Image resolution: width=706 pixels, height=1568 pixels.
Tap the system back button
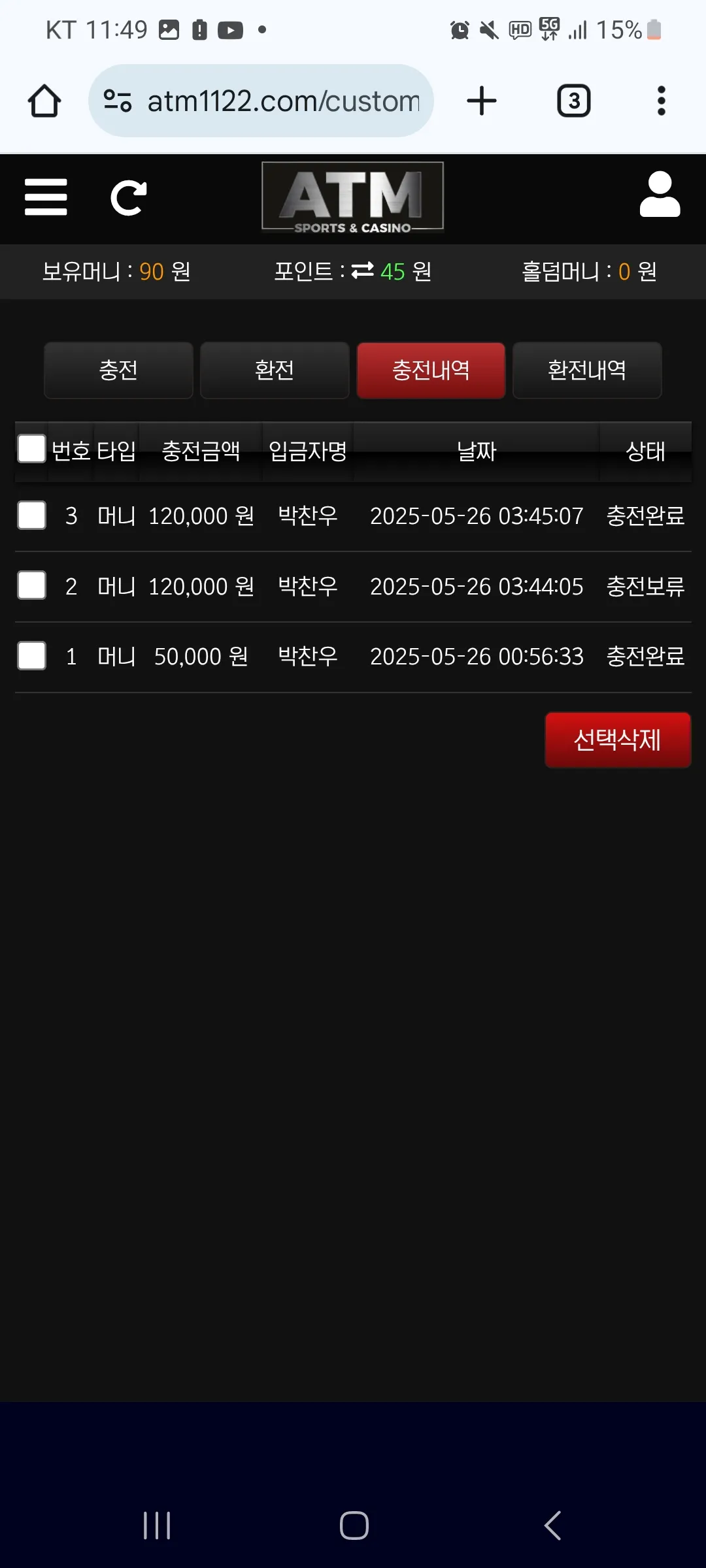pos(552,1526)
